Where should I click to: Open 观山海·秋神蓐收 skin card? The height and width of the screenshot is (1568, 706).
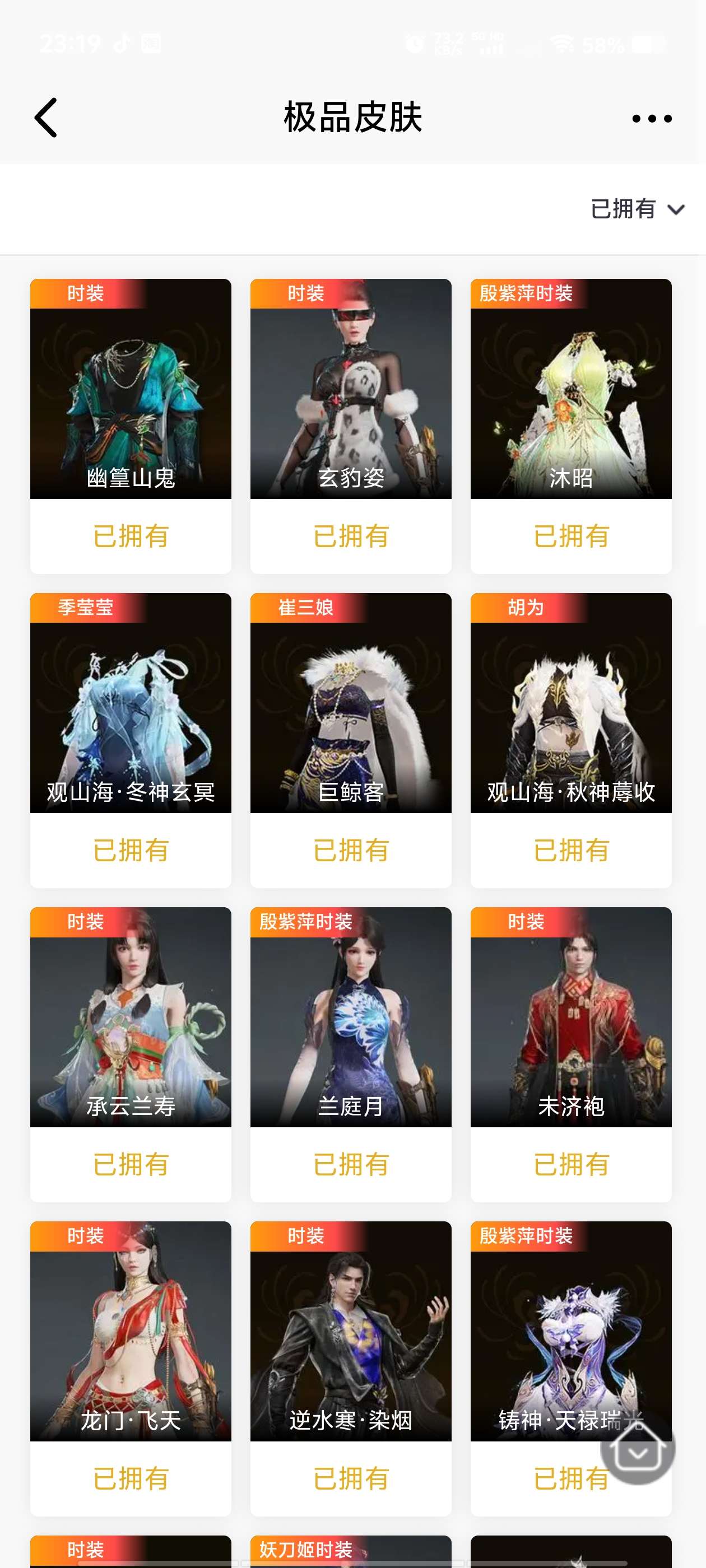570,715
